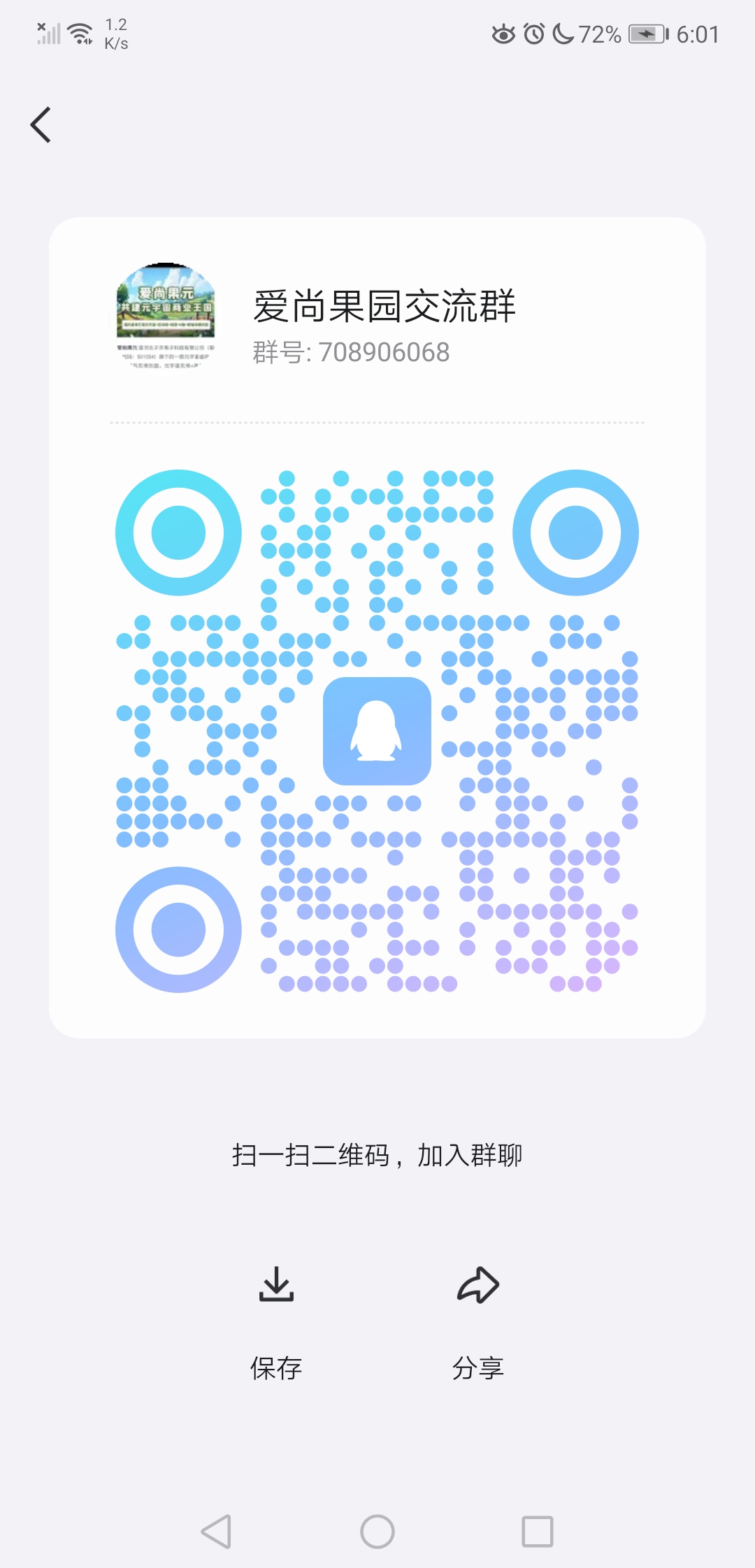The width and height of the screenshot is (755, 1568).
Task: Tap the back arrow at top left
Action: tap(40, 124)
